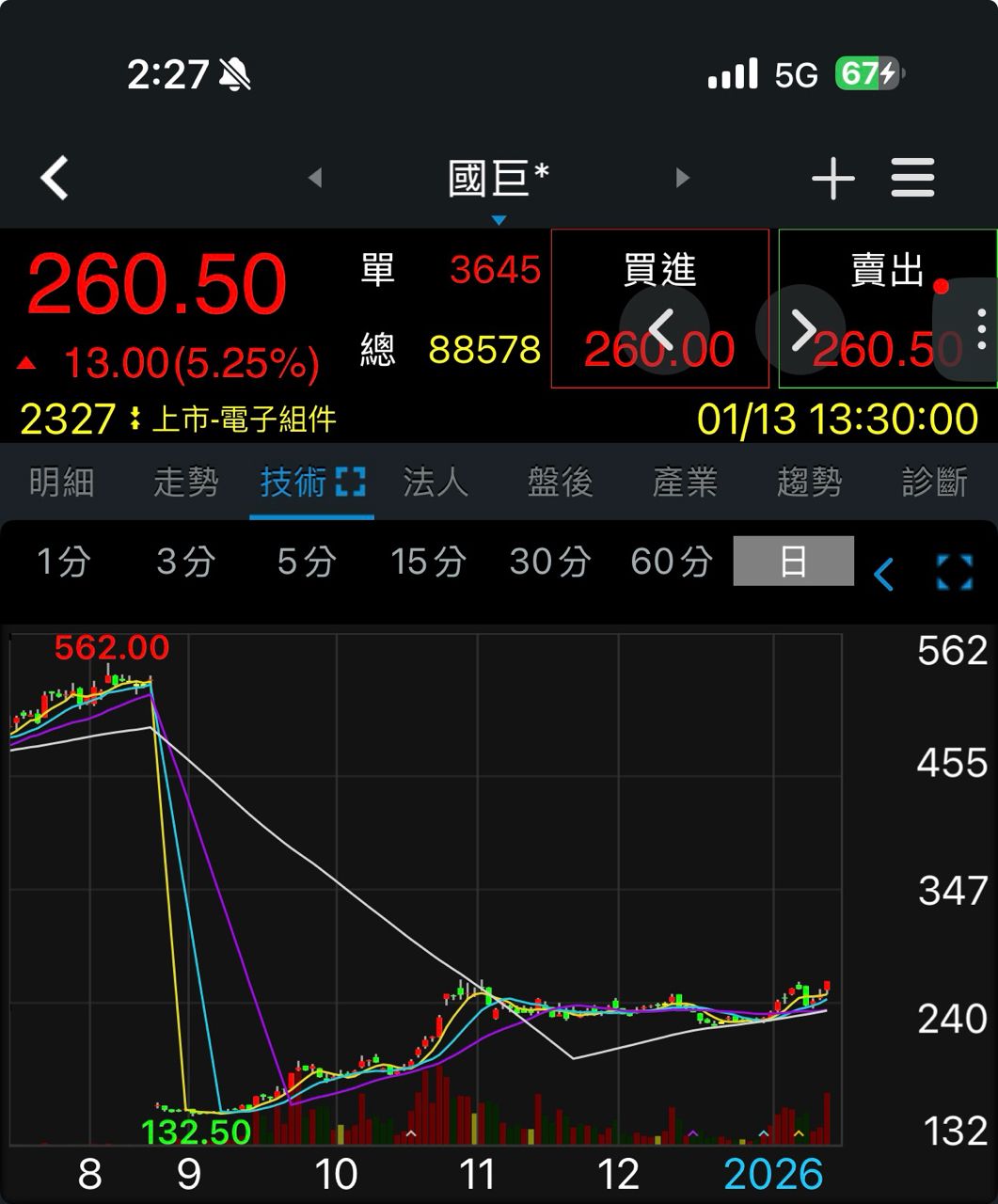Open the 法人 tab
998x1204 pixels.
click(436, 483)
